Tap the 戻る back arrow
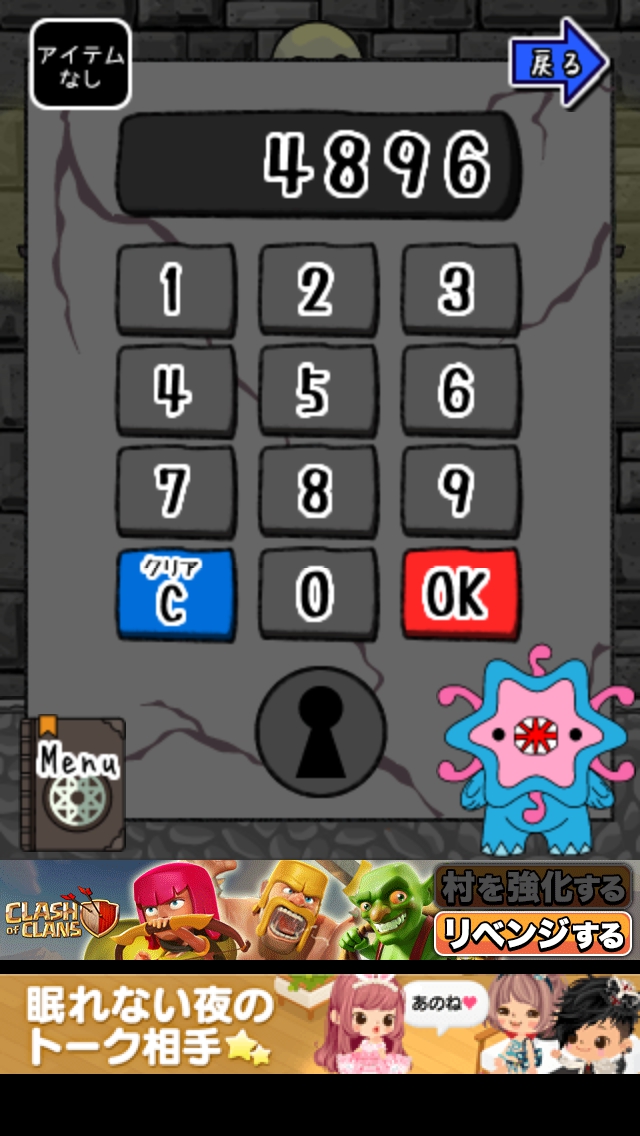This screenshot has width=640, height=1136. [558, 63]
